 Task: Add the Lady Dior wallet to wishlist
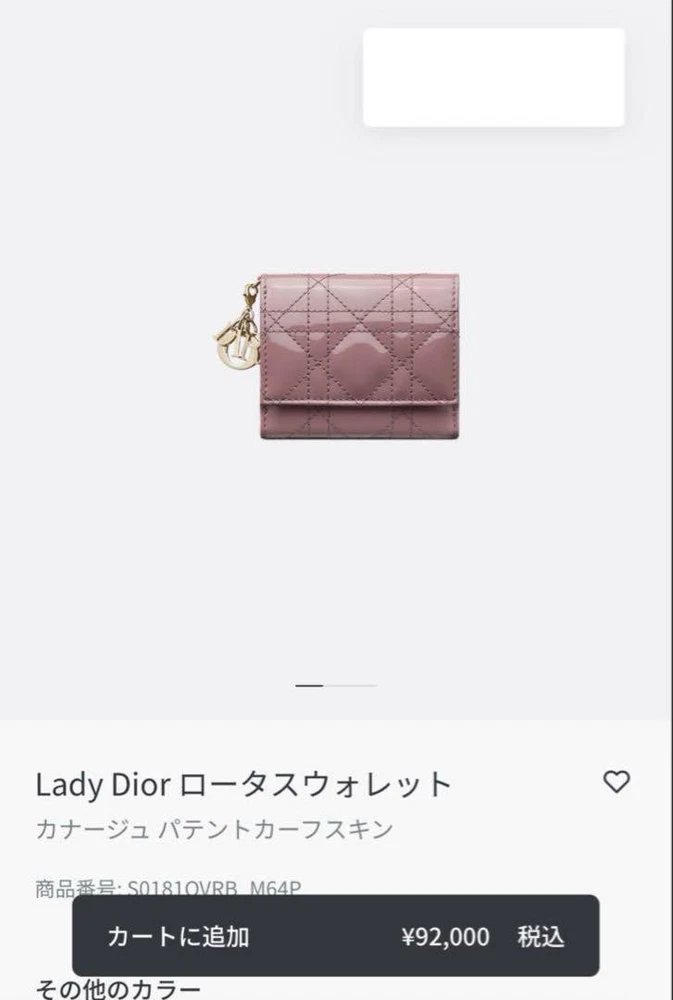[x=617, y=782]
